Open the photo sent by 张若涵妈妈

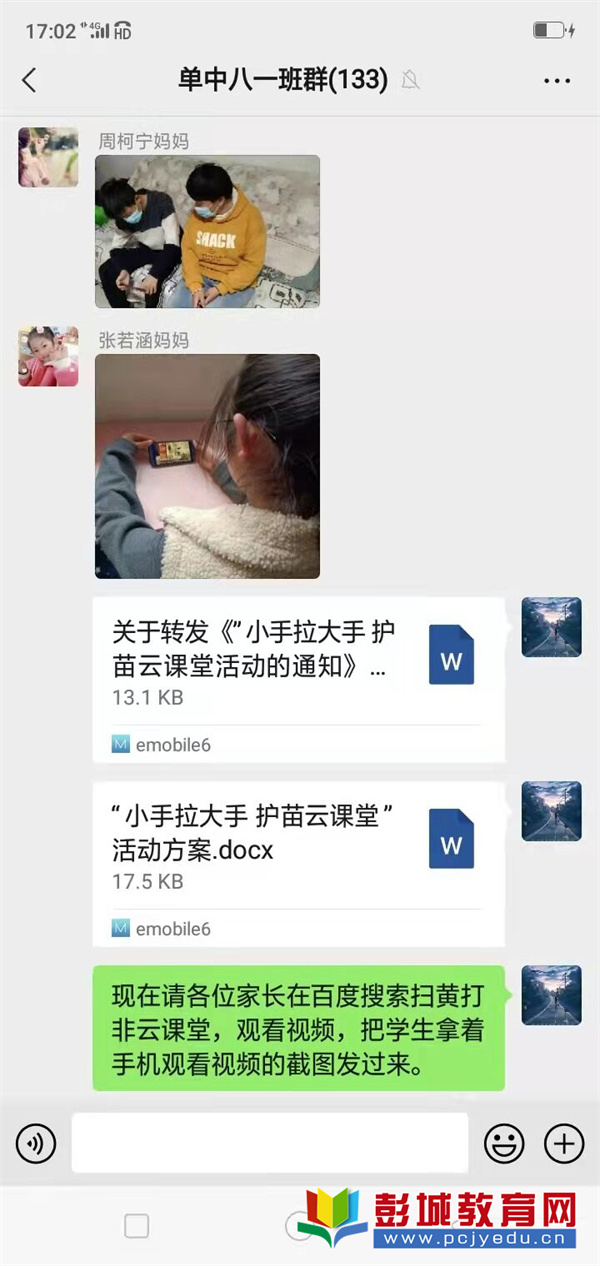coord(207,466)
